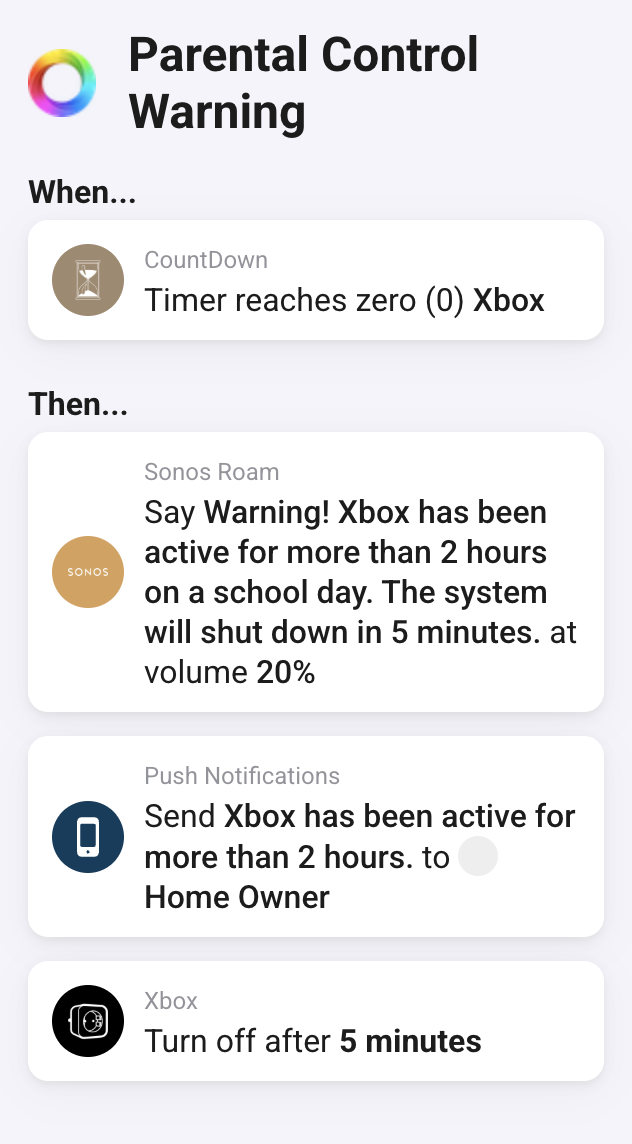Screen dimensions: 632x1144
Task: Open the Sonos Roam say warning card
Action: 316,572
